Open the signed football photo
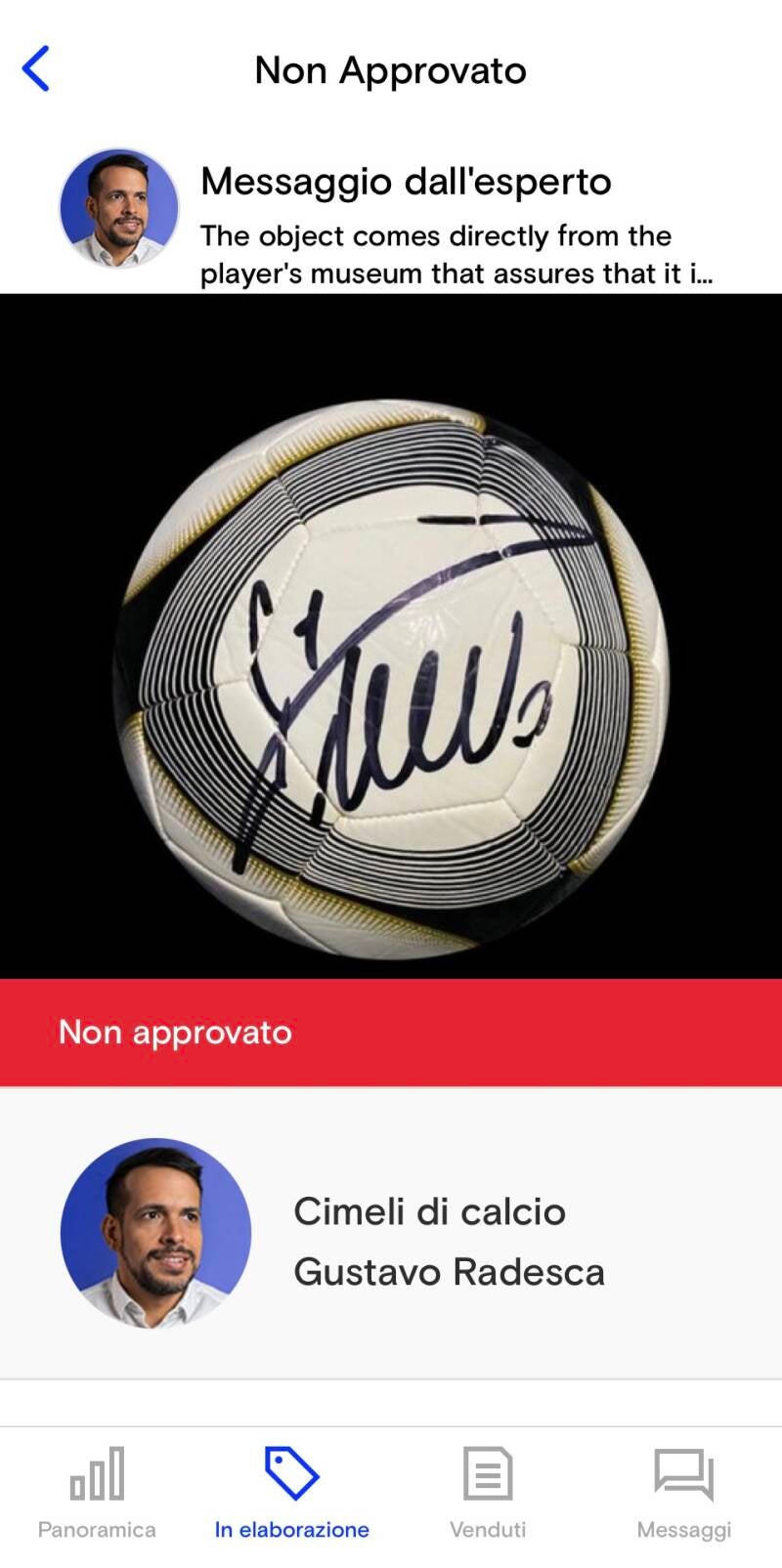 tap(391, 635)
